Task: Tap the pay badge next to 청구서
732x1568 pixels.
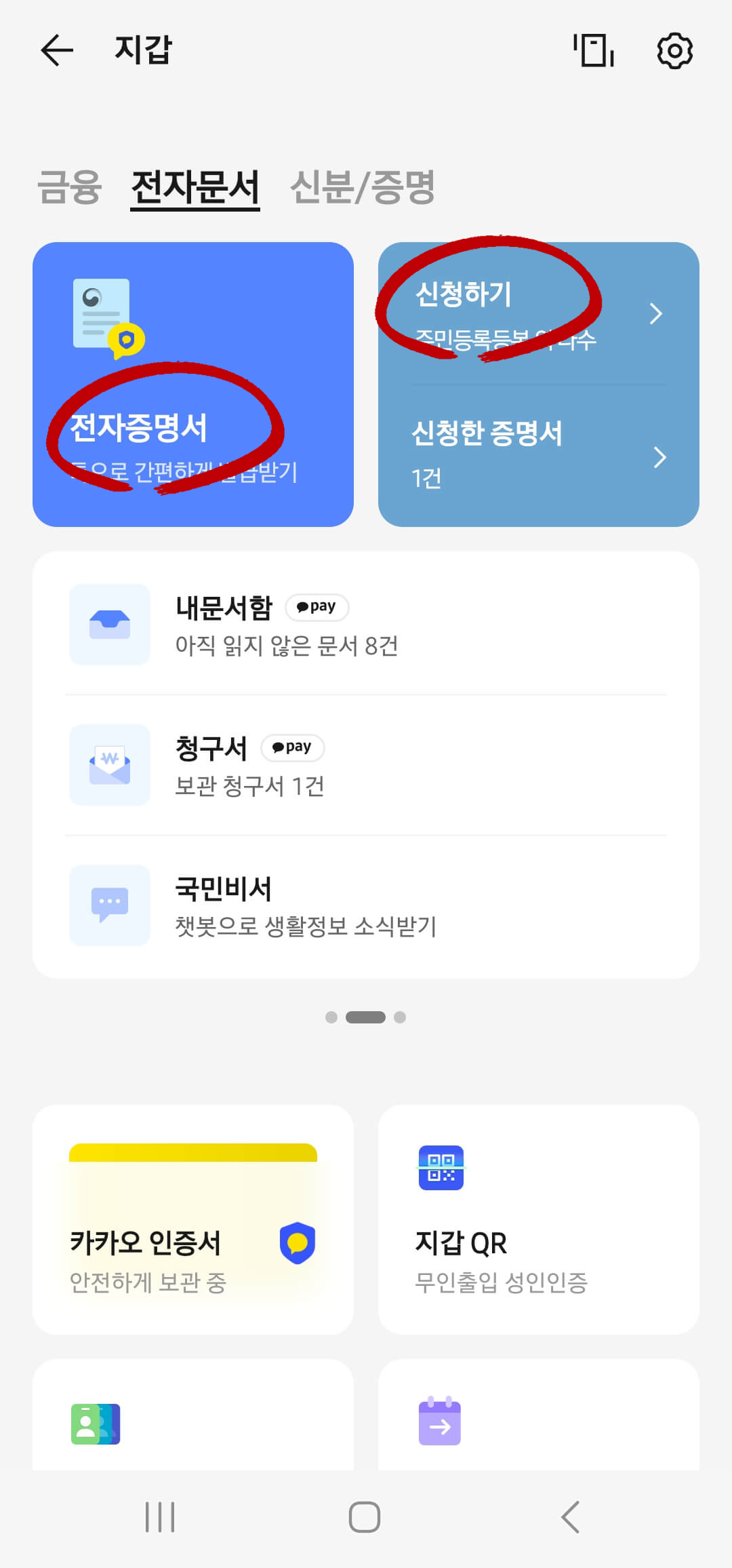Action: click(292, 747)
